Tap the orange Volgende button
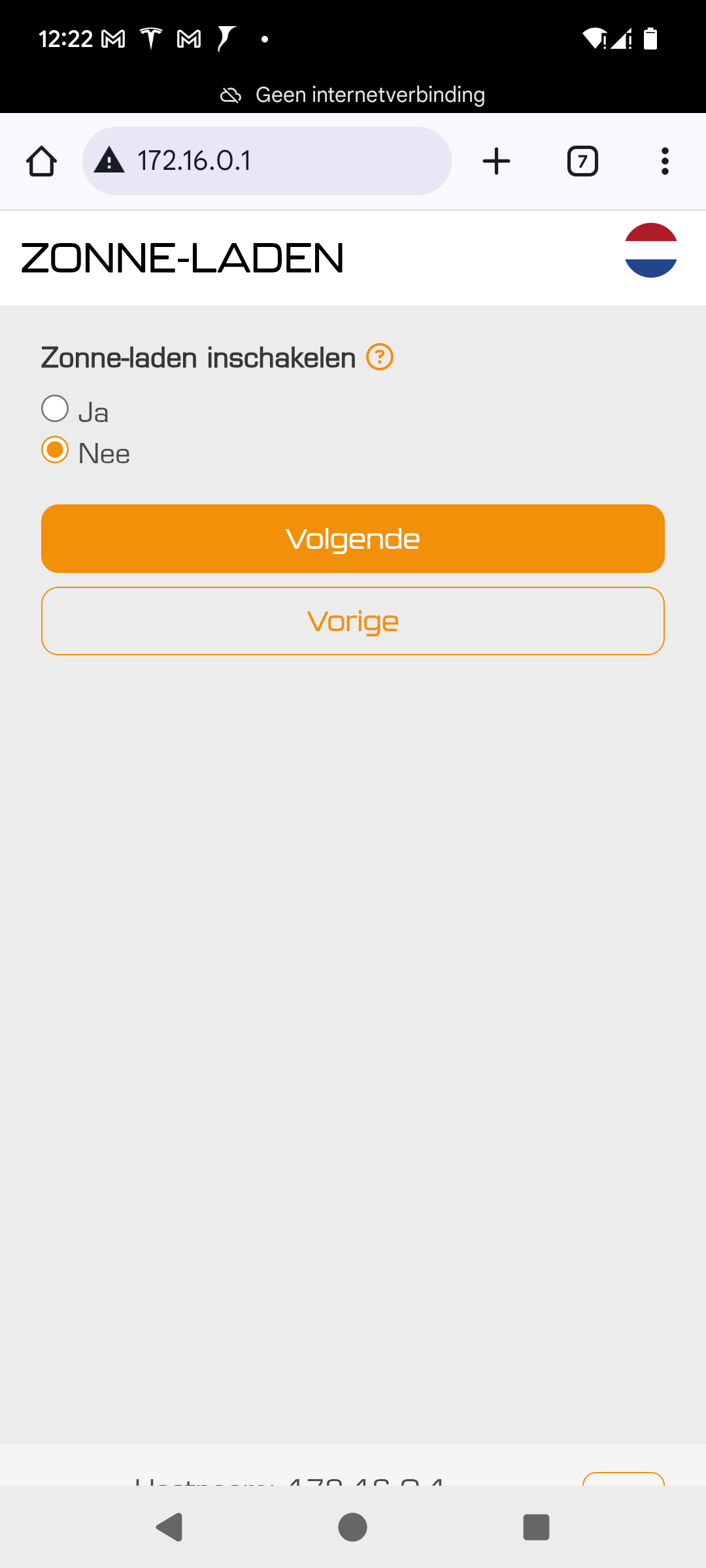706x1568 pixels. pos(353,538)
